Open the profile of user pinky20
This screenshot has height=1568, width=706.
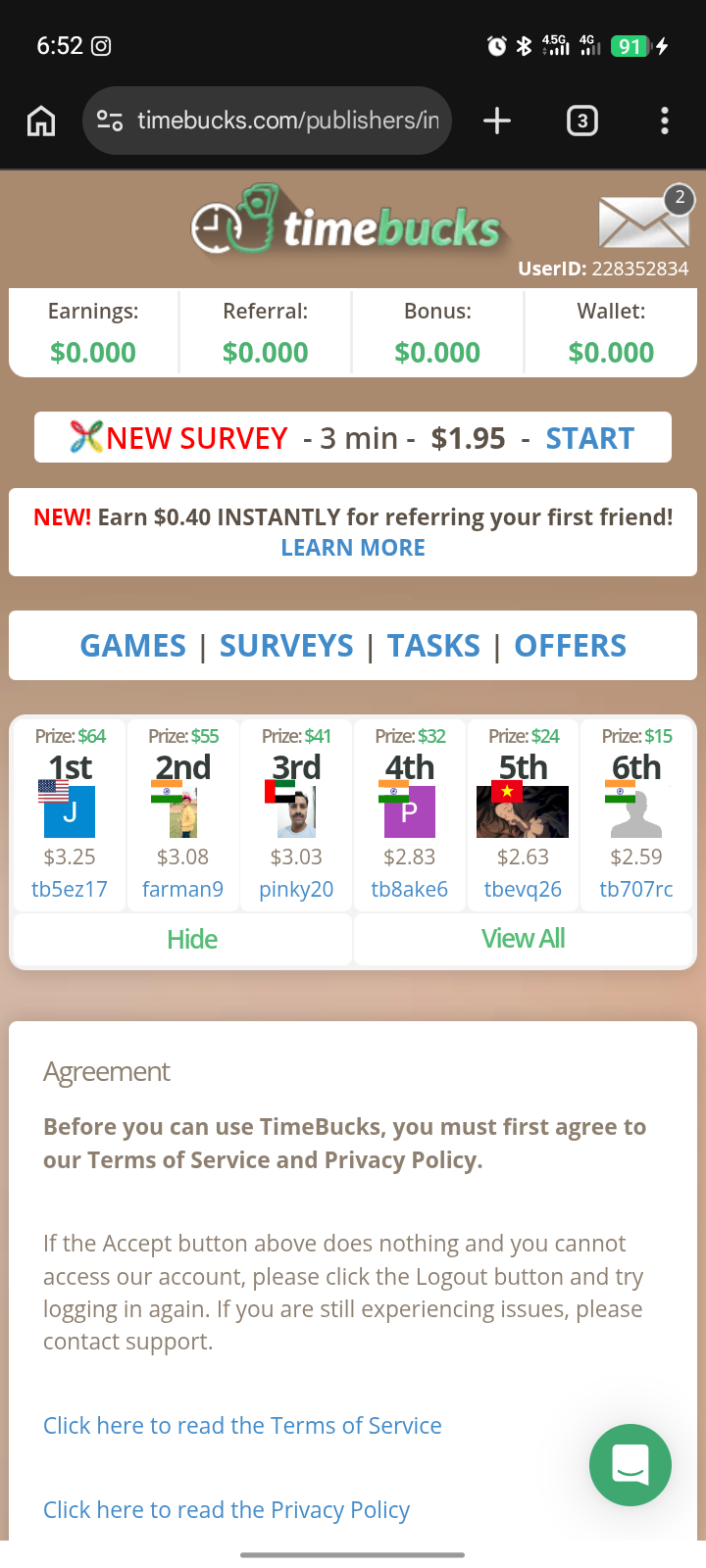click(296, 889)
